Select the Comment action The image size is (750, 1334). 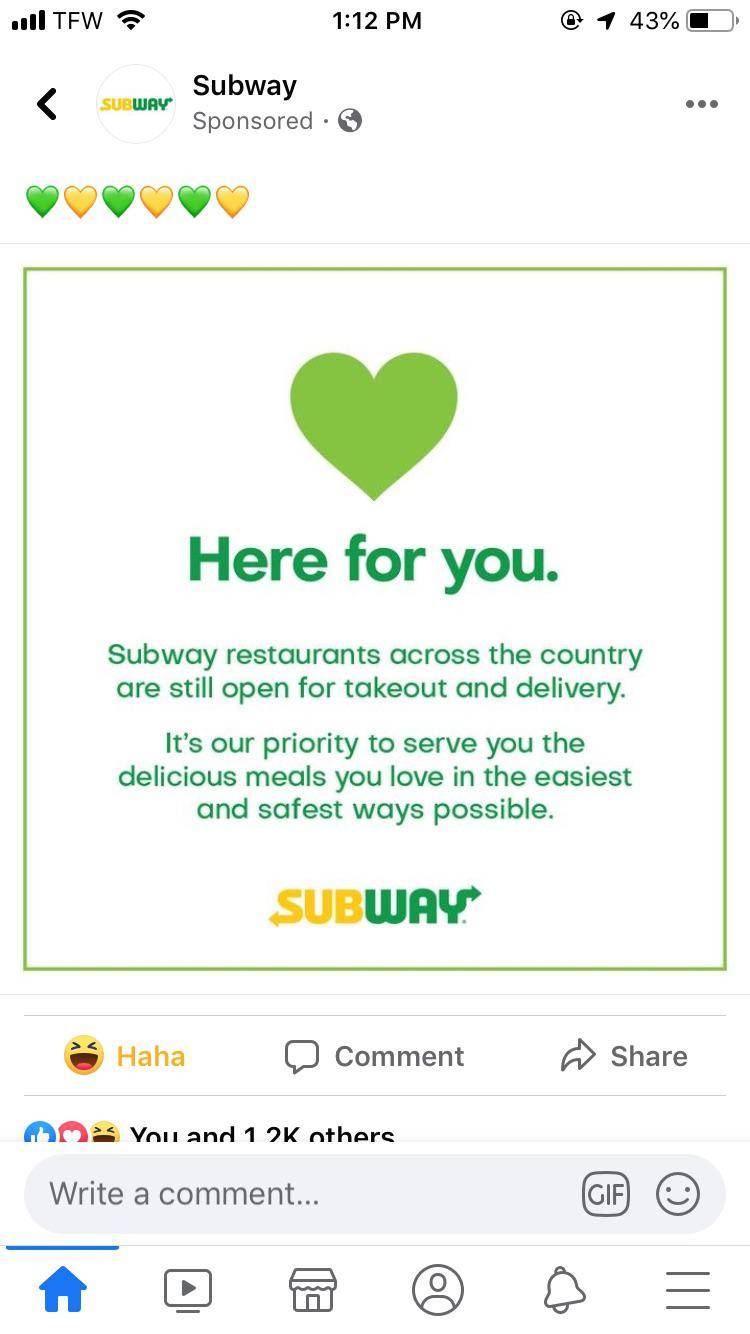coord(374,1056)
